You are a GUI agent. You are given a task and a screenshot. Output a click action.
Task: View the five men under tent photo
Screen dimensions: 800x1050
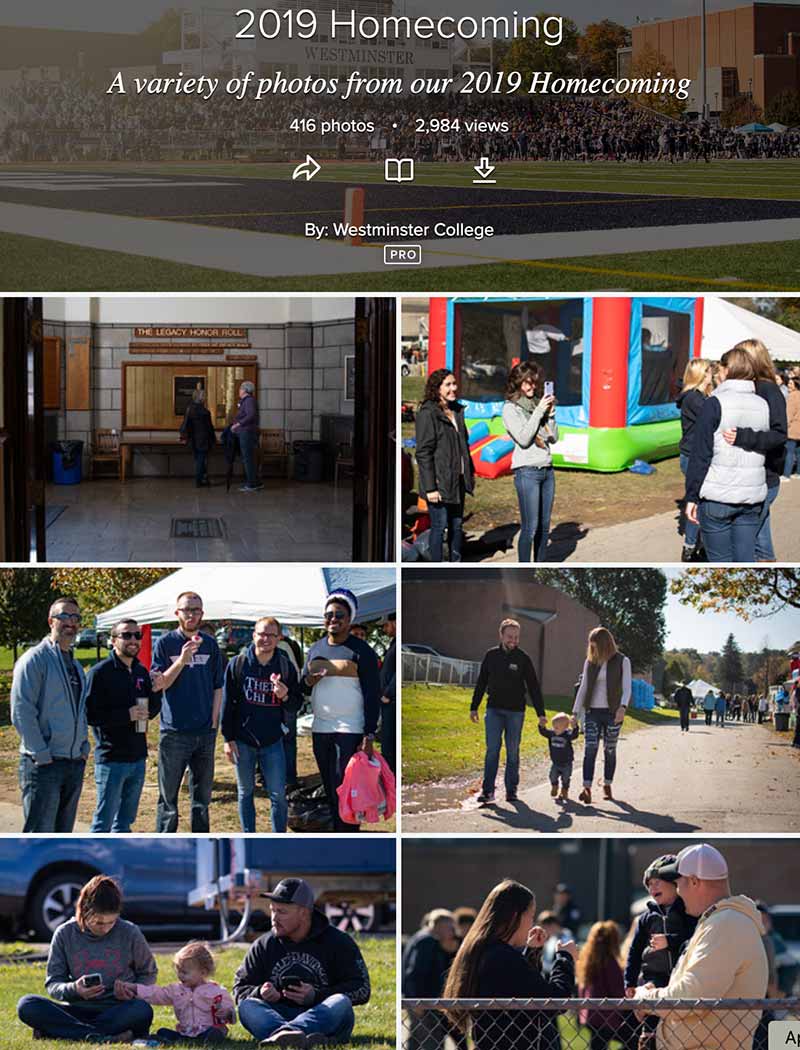(x=198, y=699)
